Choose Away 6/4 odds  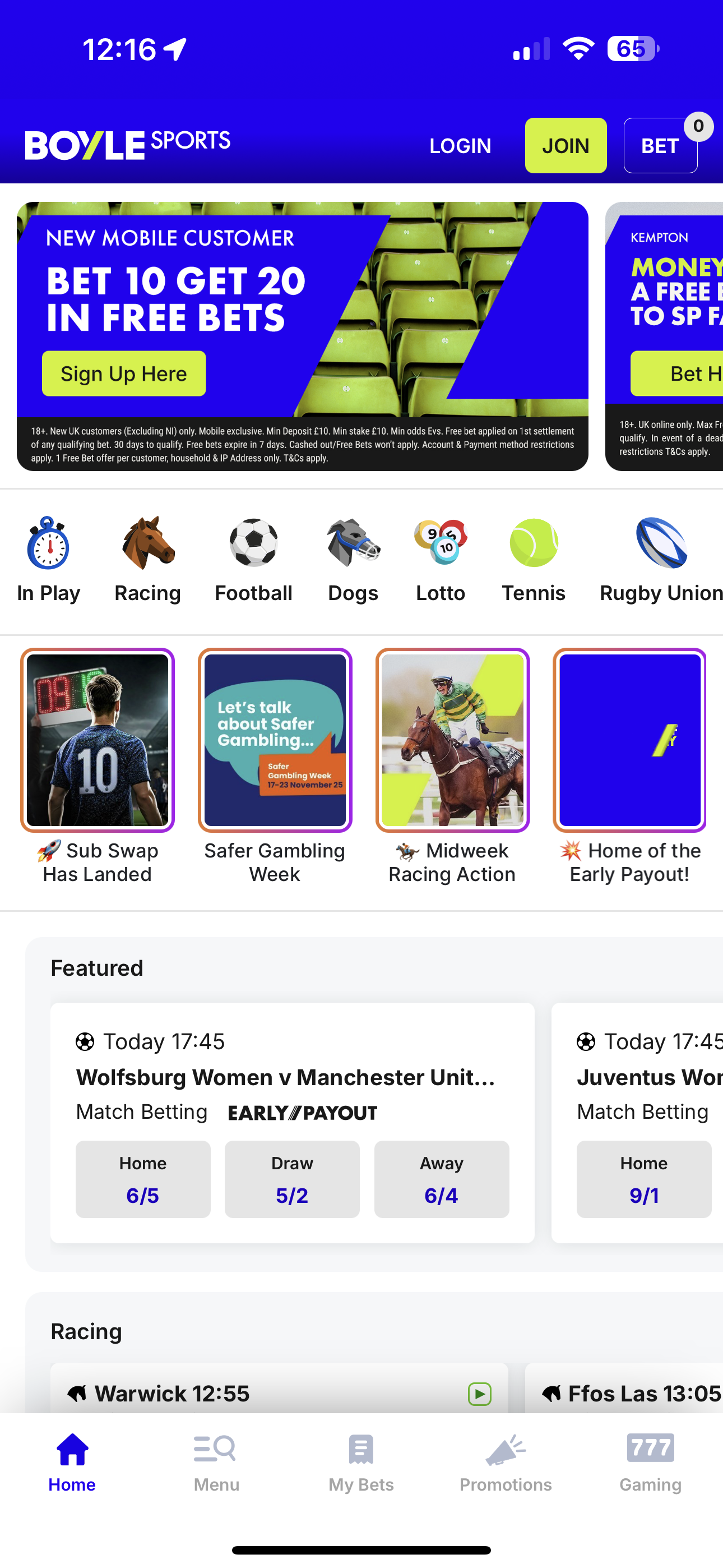click(x=441, y=1179)
